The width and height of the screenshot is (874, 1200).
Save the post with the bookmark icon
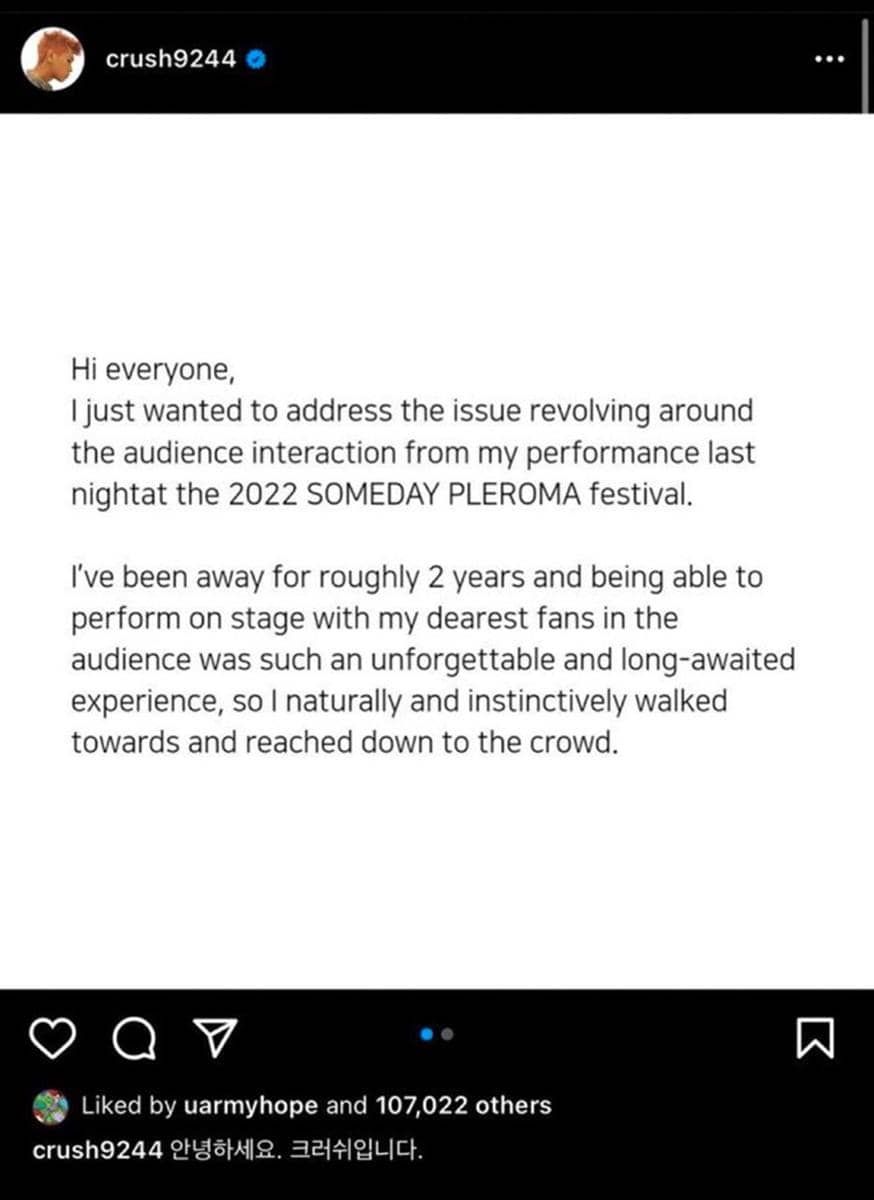coord(815,1041)
